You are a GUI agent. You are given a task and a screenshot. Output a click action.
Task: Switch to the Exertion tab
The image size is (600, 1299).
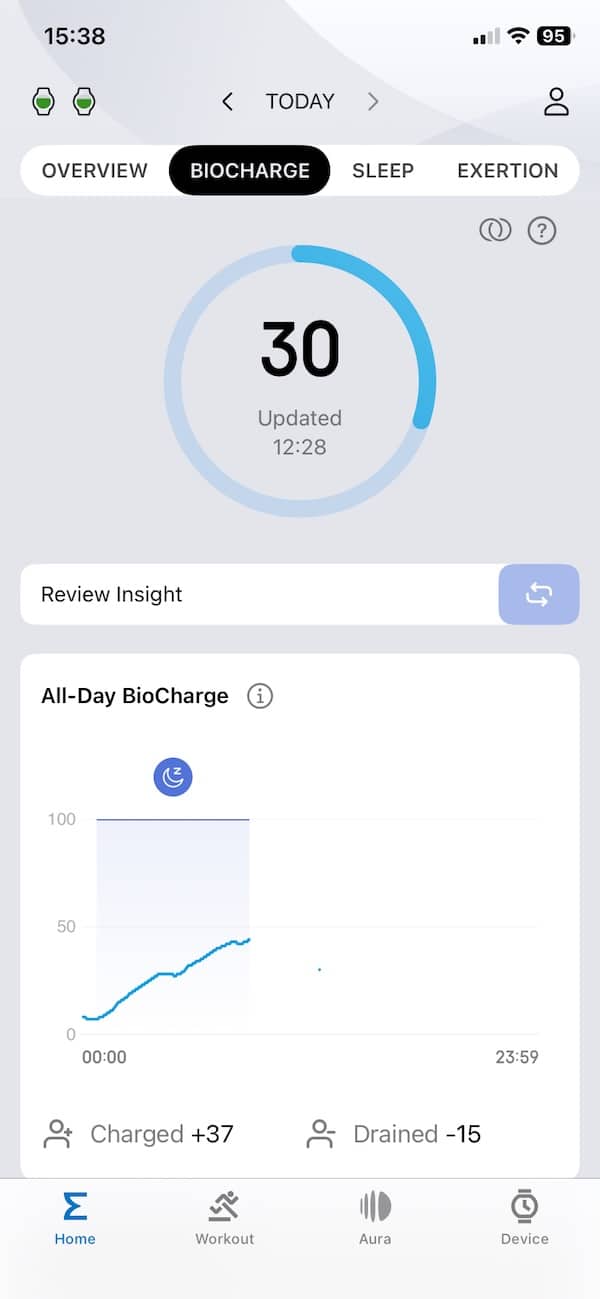pyautogui.click(x=508, y=170)
